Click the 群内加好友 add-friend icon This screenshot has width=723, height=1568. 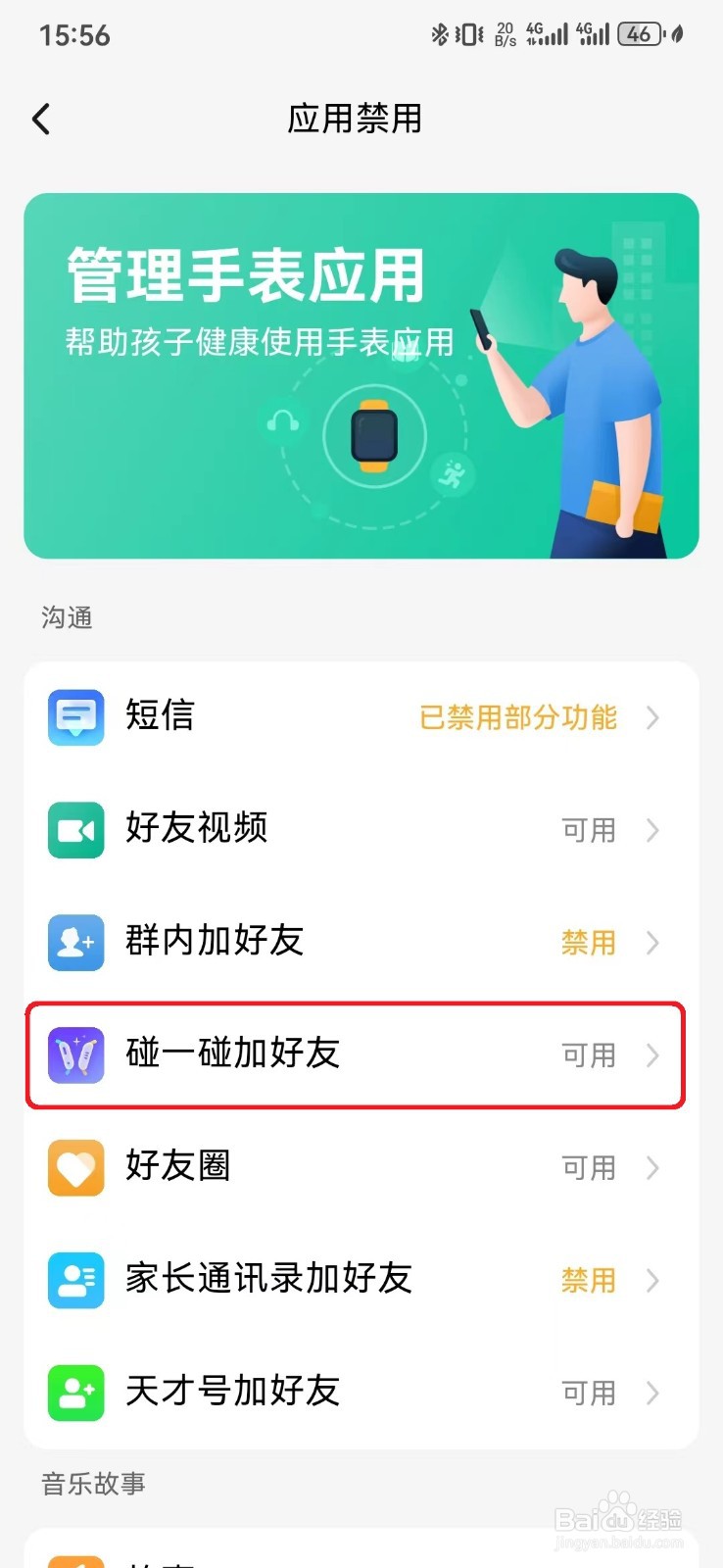click(x=75, y=943)
